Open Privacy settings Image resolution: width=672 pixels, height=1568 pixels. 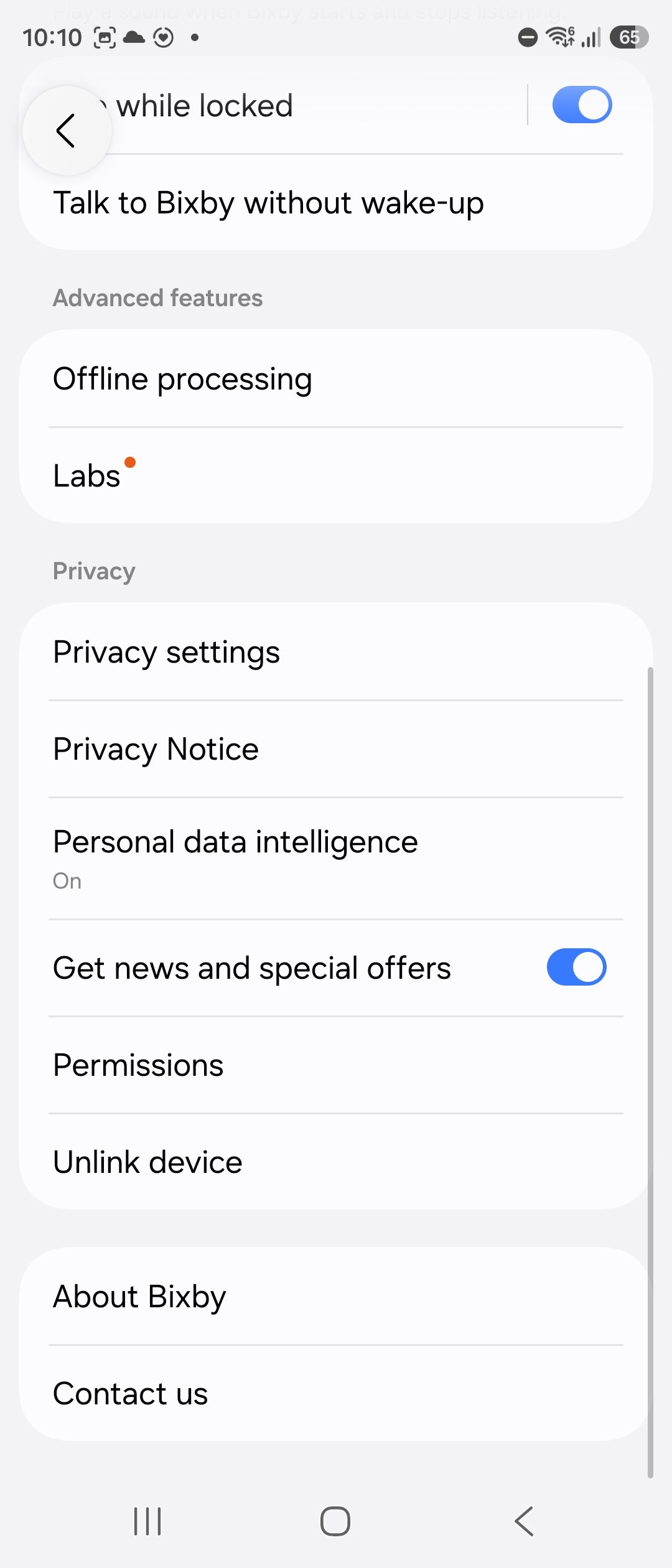[x=336, y=652]
